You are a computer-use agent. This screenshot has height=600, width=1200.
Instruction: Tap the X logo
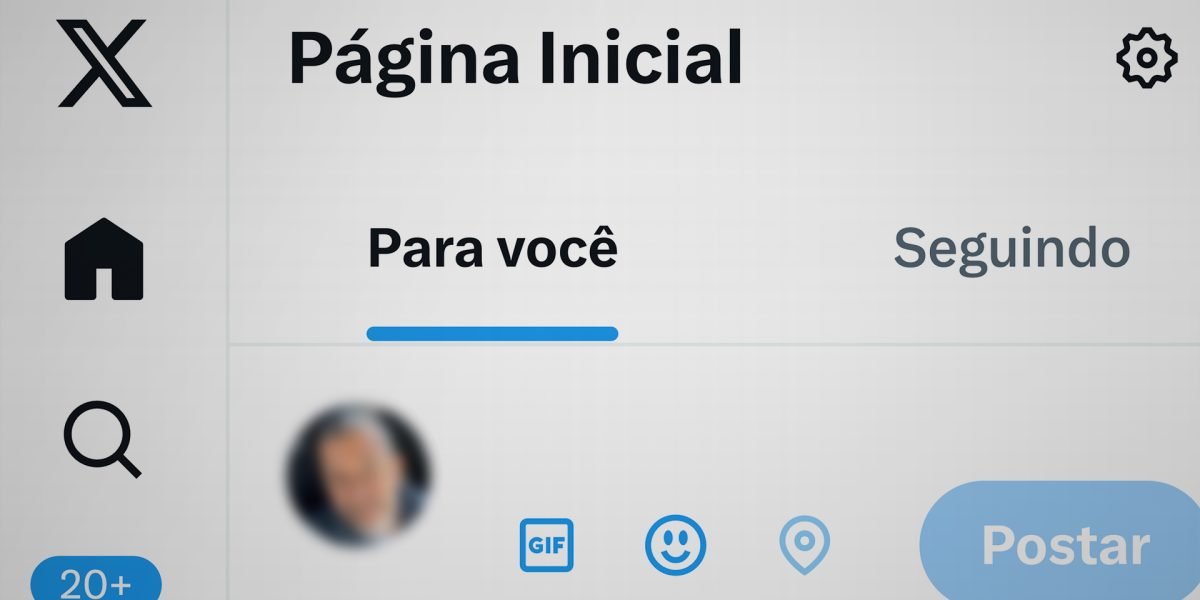tap(104, 64)
